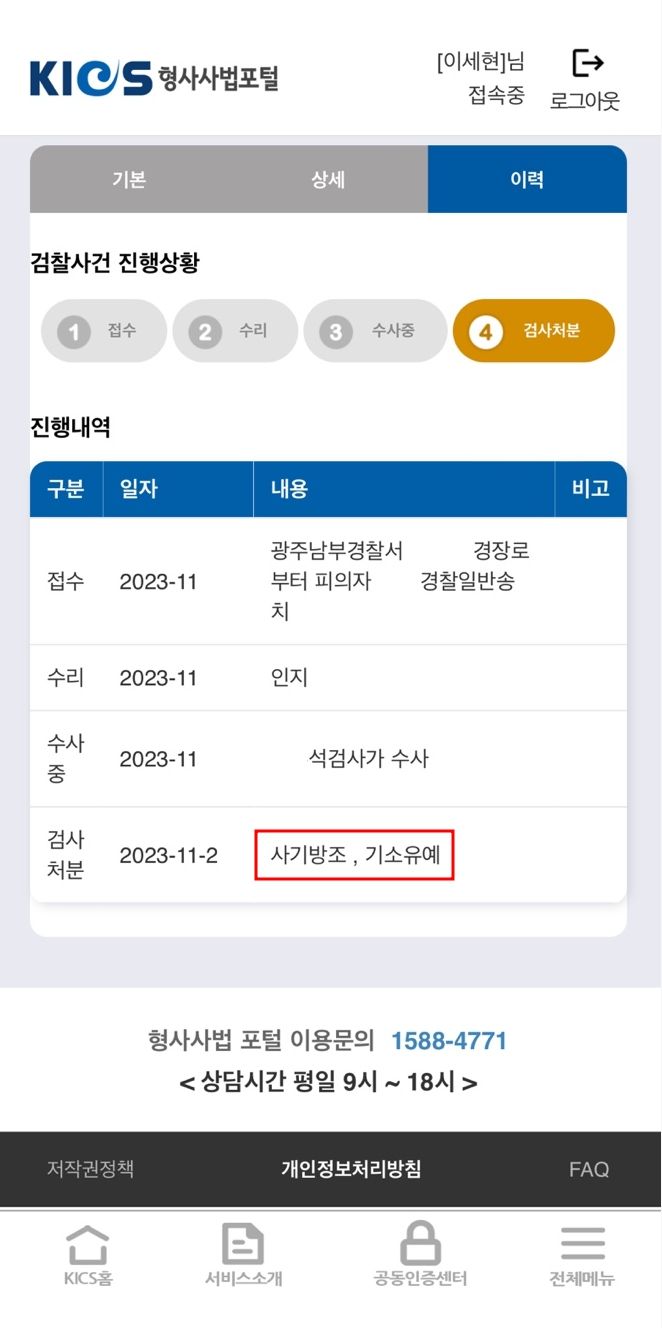The width and height of the screenshot is (662, 1328).
Task: Tap the 로그아웃 logout button
Action: [586, 79]
